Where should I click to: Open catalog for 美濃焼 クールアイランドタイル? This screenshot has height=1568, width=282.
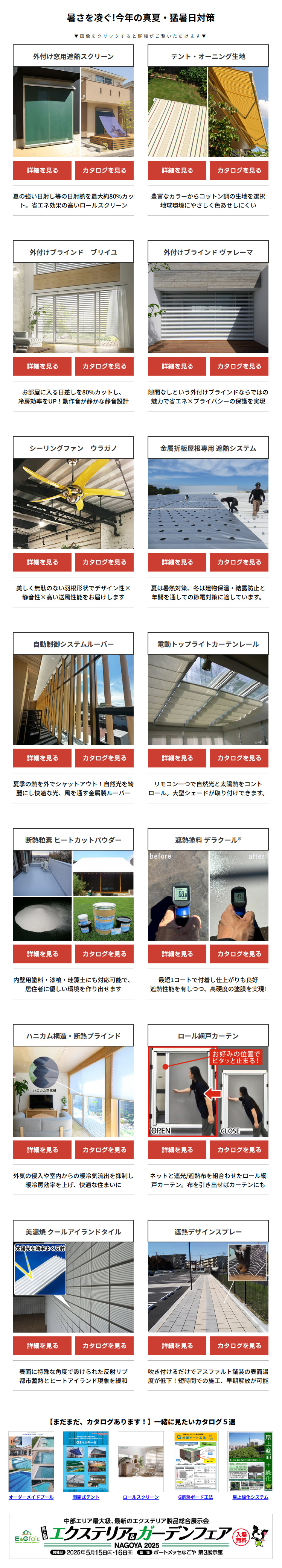104,1346
